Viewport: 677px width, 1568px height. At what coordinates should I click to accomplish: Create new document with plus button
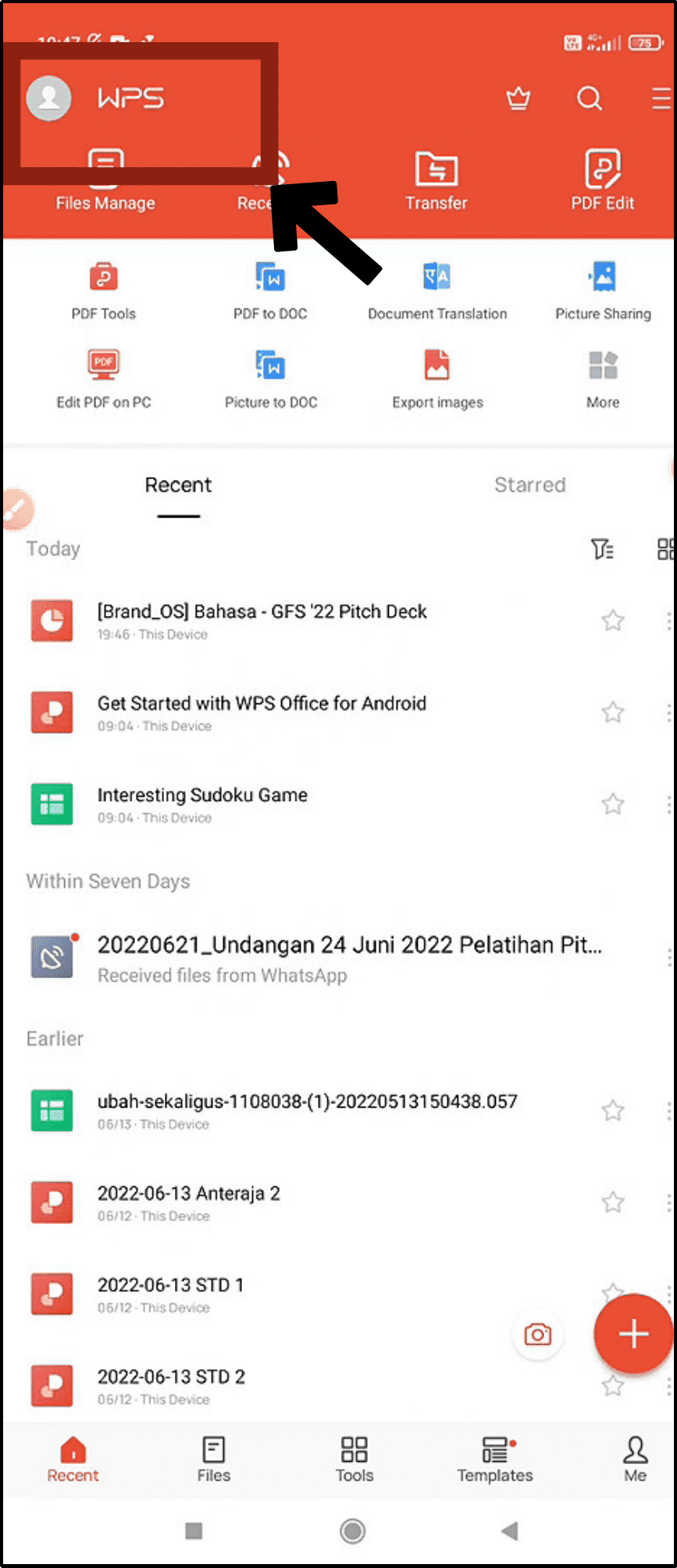[x=633, y=1334]
